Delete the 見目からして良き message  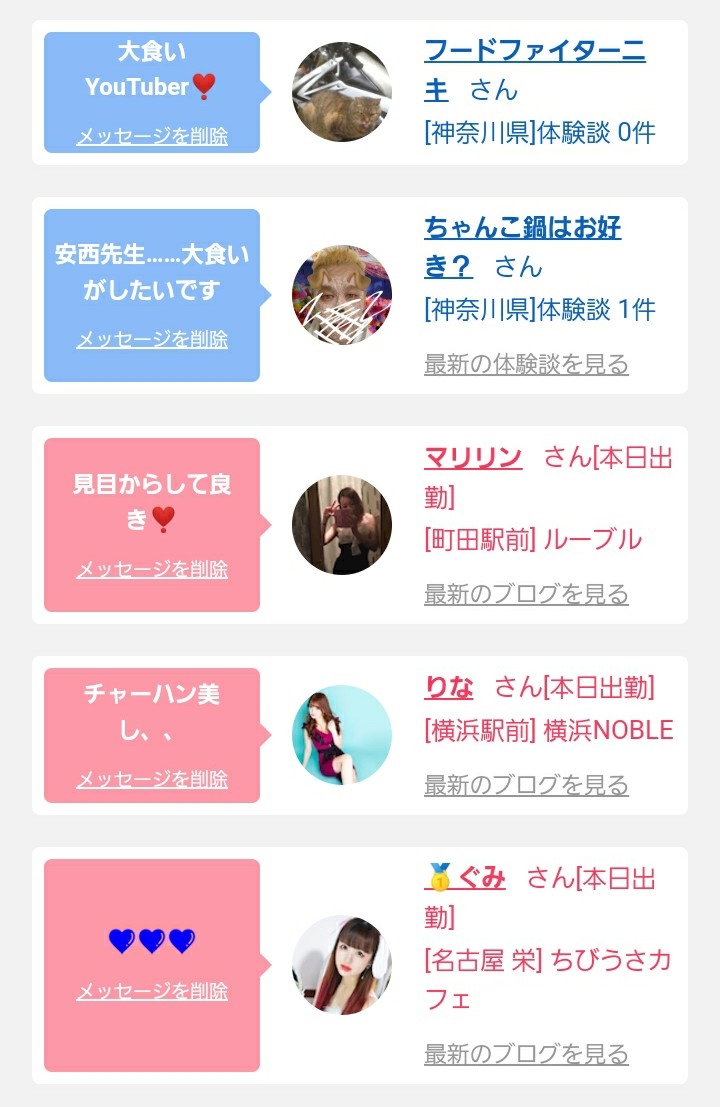[152, 569]
